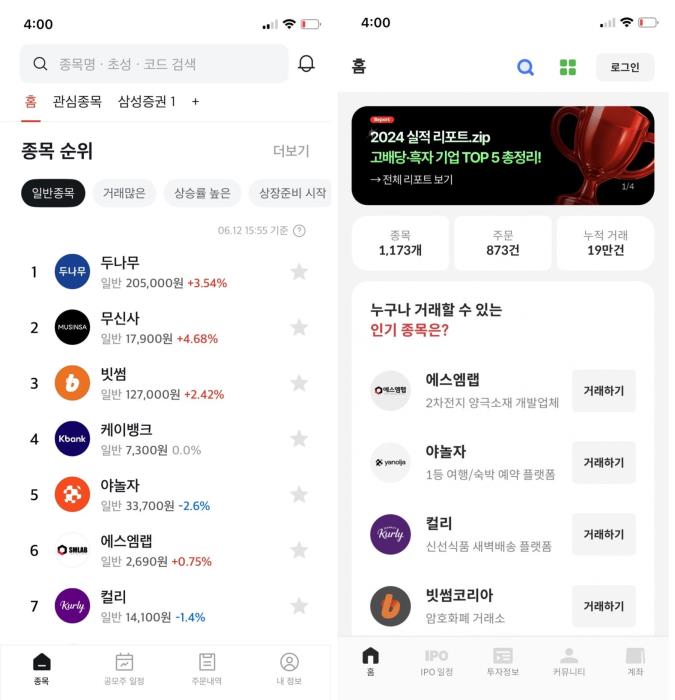This screenshot has width=675, height=700.
Task: Tap 거래하기 for 컬리
Action: [x=603, y=534]
